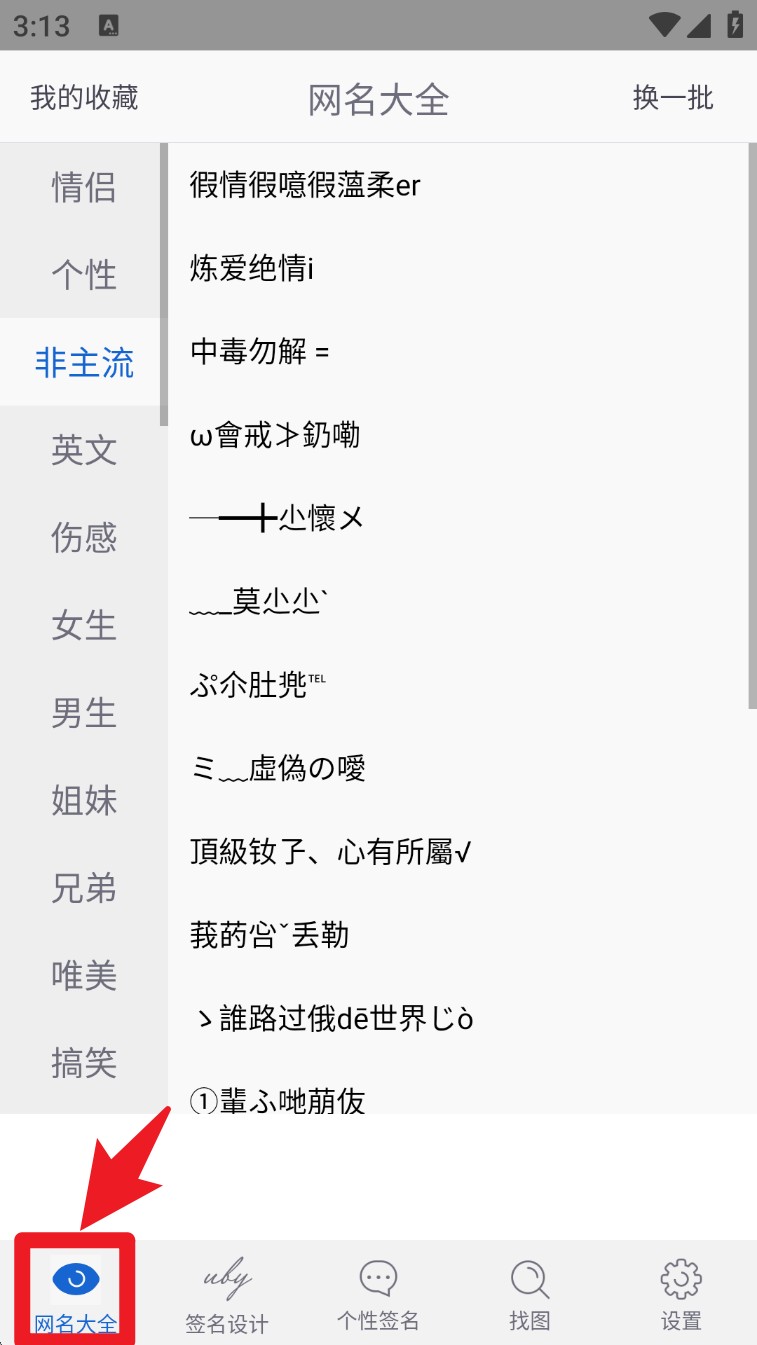Go to the 找图 tab
757x1345 pixels.
(530, 1295)
